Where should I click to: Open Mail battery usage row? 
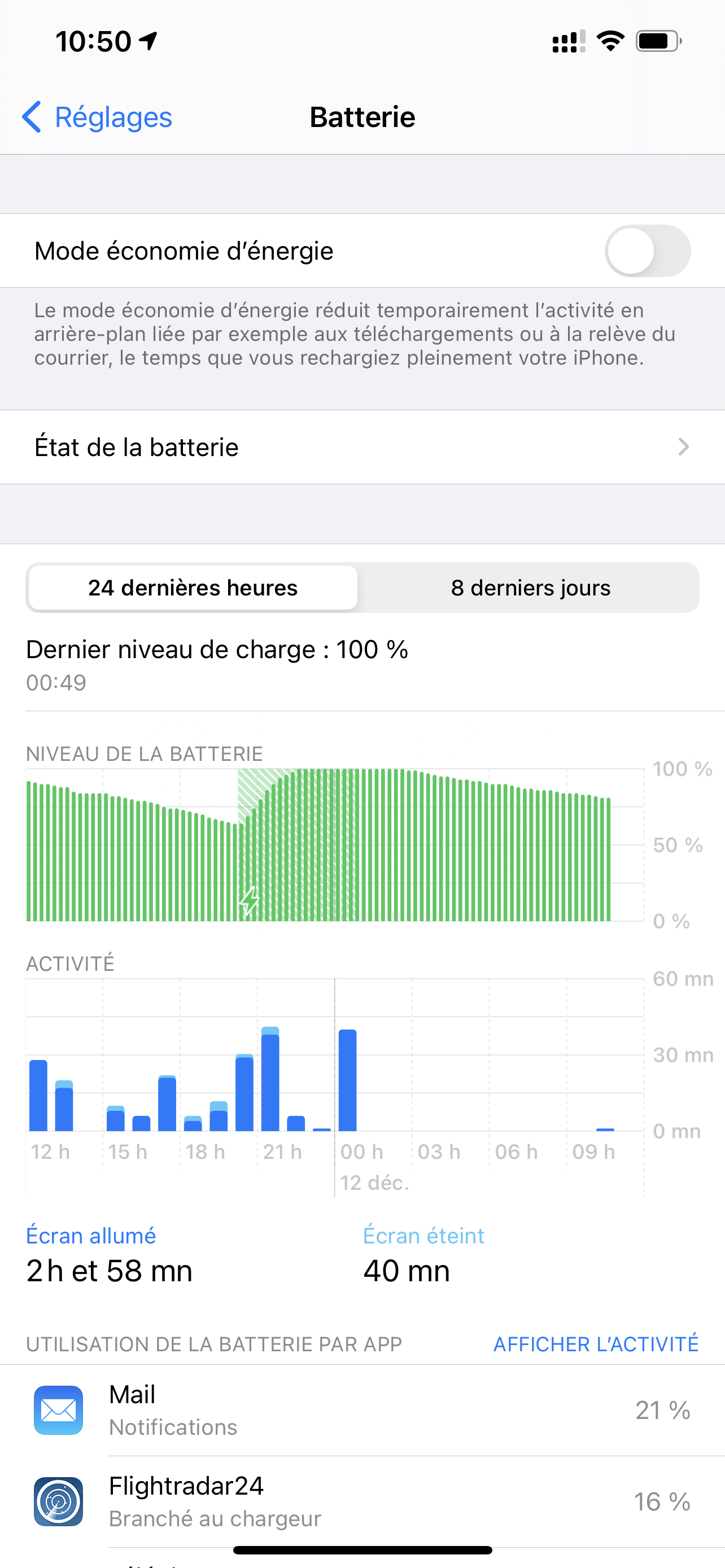coord(362,1411)
